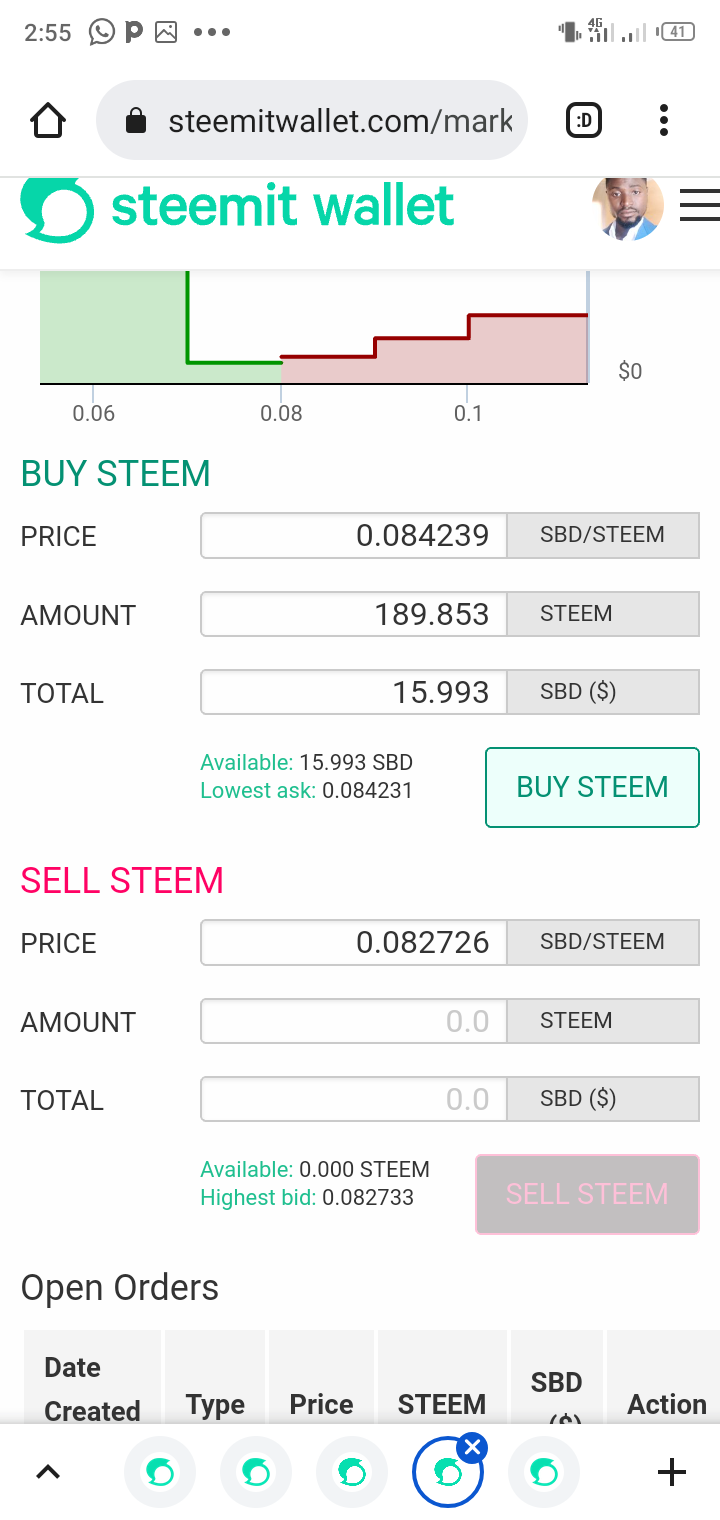720x1520 pixels.
Task: Expand the bottom tab bar chevron
Action: click(48, 1472)
